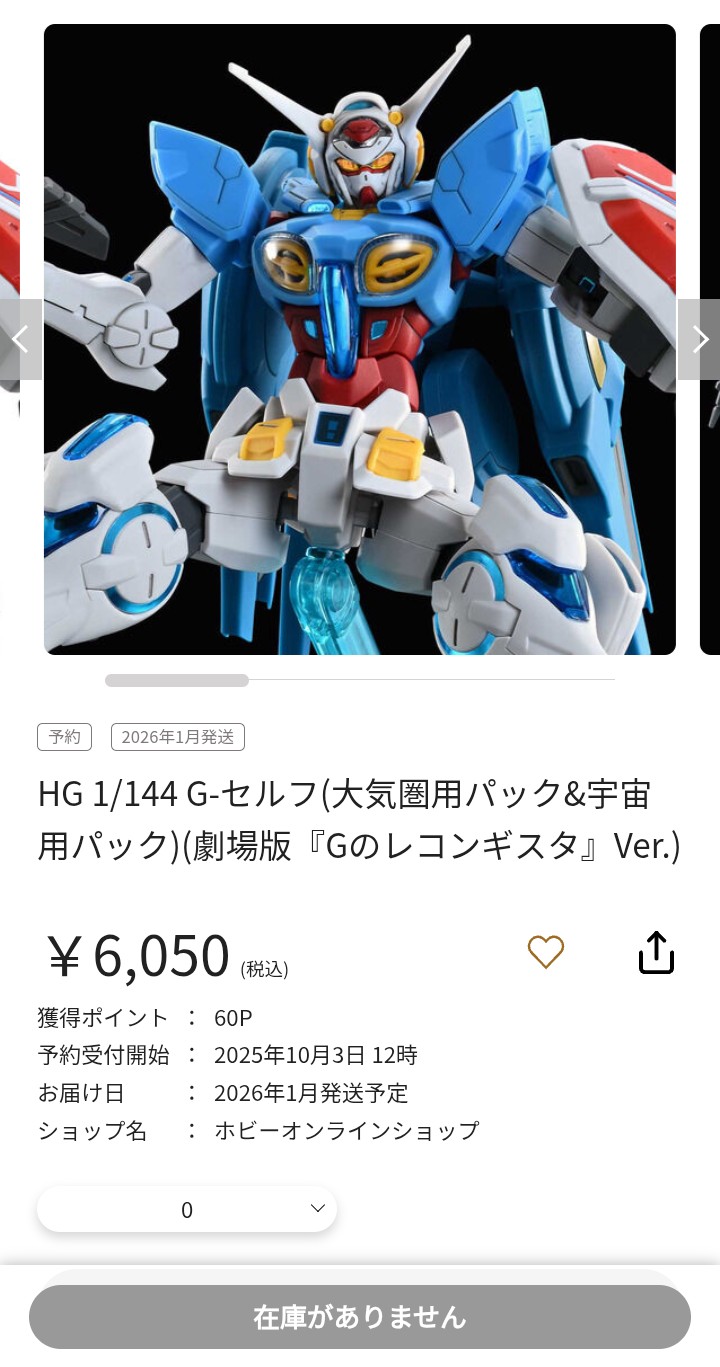
Task: Add G-セルフ to favorites with heart
Action: [x=546, y=952]
